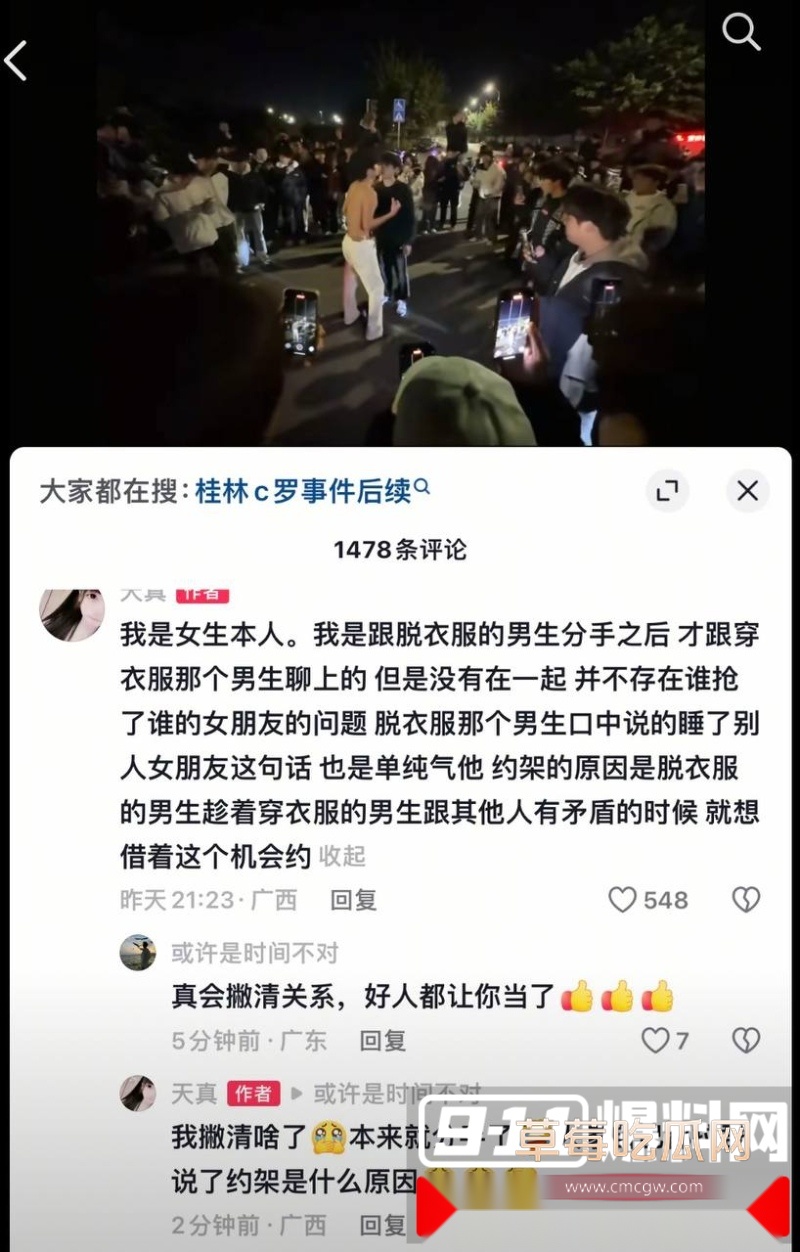Expand comments fullscreen with the expand icon

tap(668, 491)
